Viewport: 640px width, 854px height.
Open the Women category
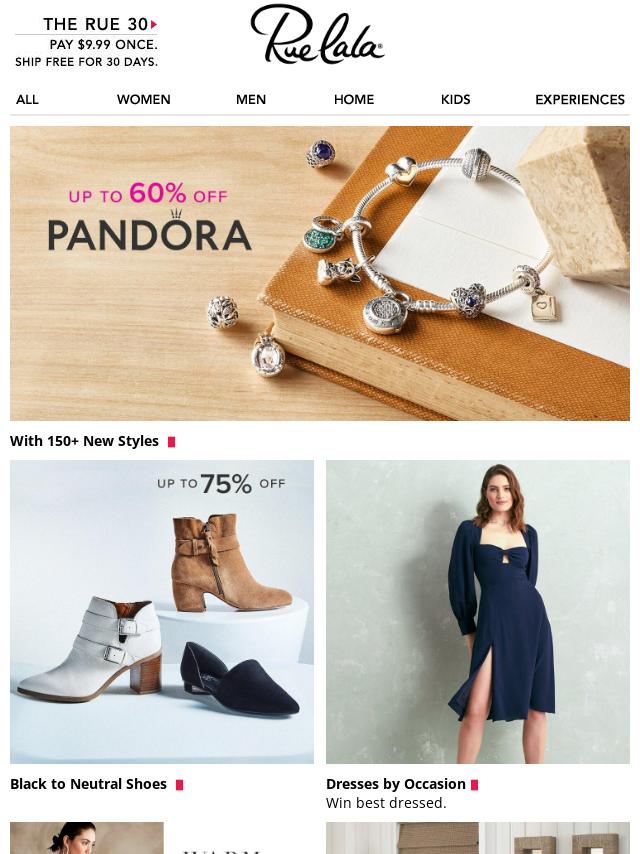143,99
